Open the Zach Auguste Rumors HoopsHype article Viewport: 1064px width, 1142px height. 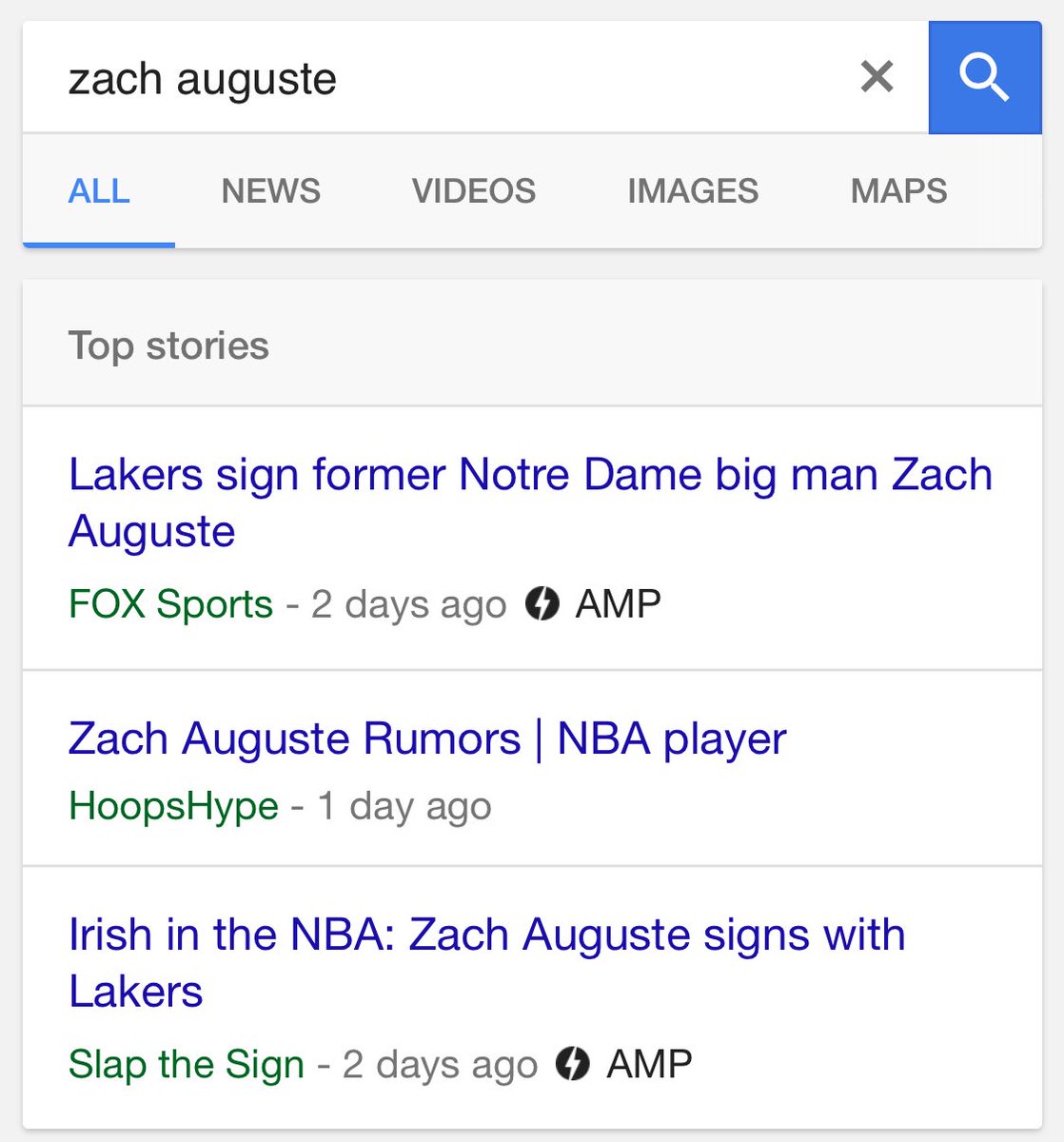point(426,738)
